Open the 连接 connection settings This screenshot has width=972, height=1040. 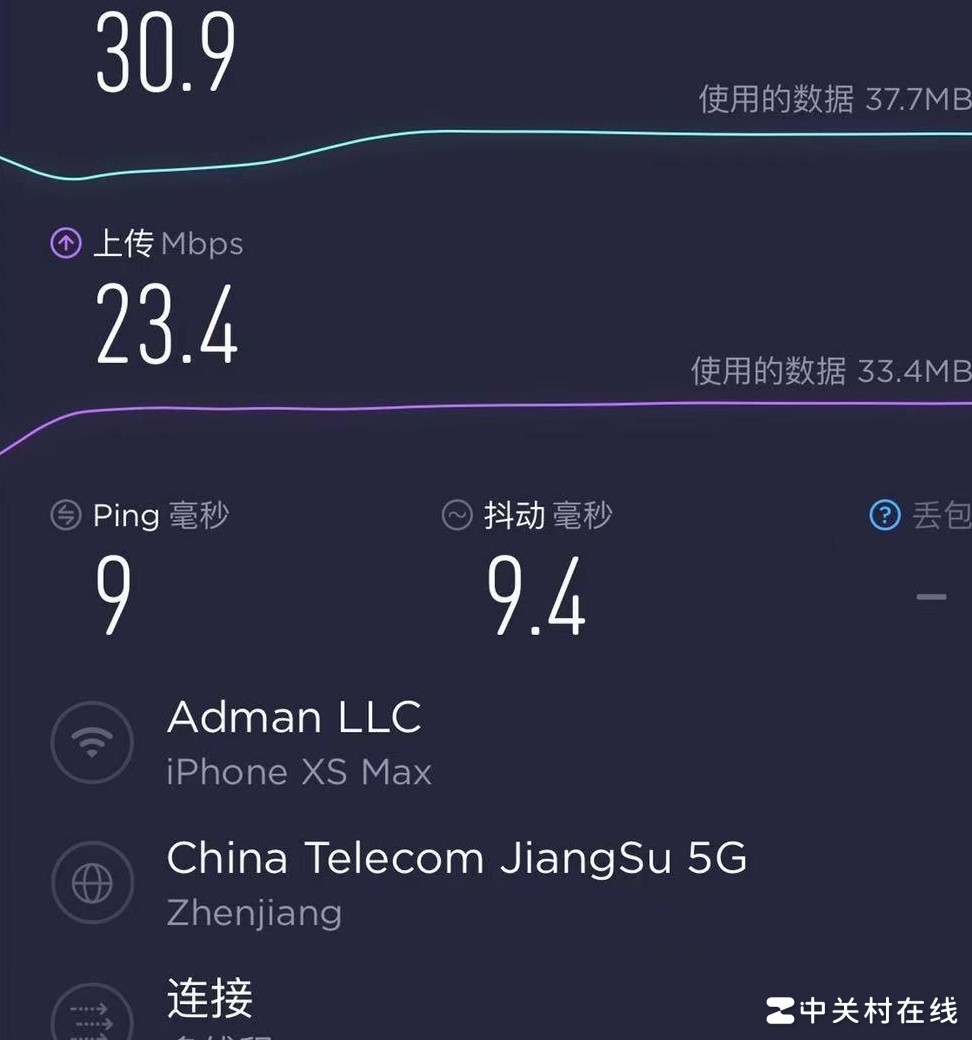click(210, 998)
